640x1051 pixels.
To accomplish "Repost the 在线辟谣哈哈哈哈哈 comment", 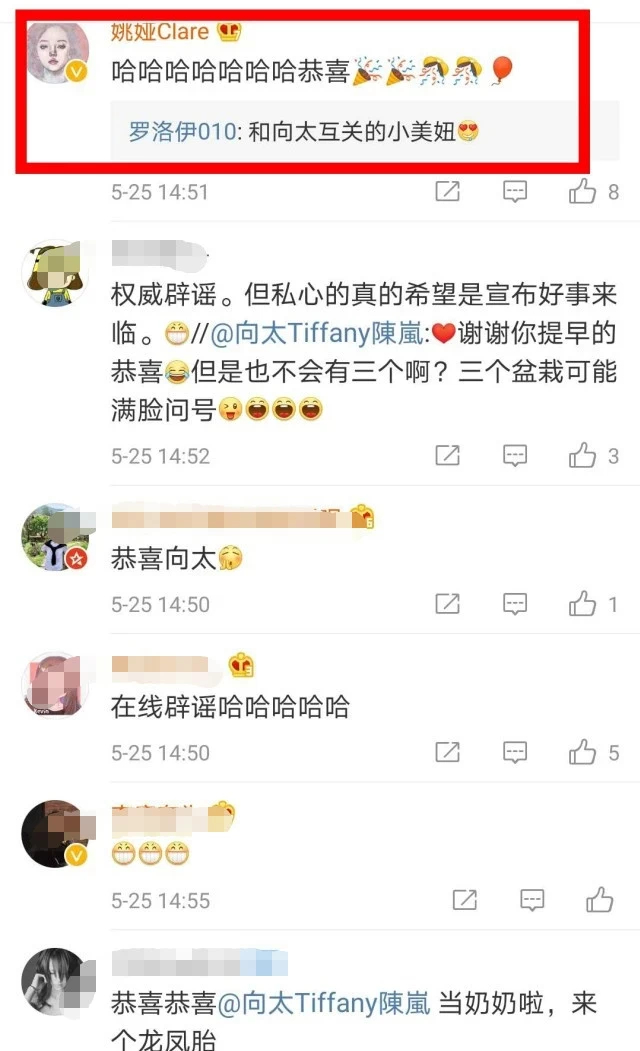I will pyautogui.click(x=447, y=753).
